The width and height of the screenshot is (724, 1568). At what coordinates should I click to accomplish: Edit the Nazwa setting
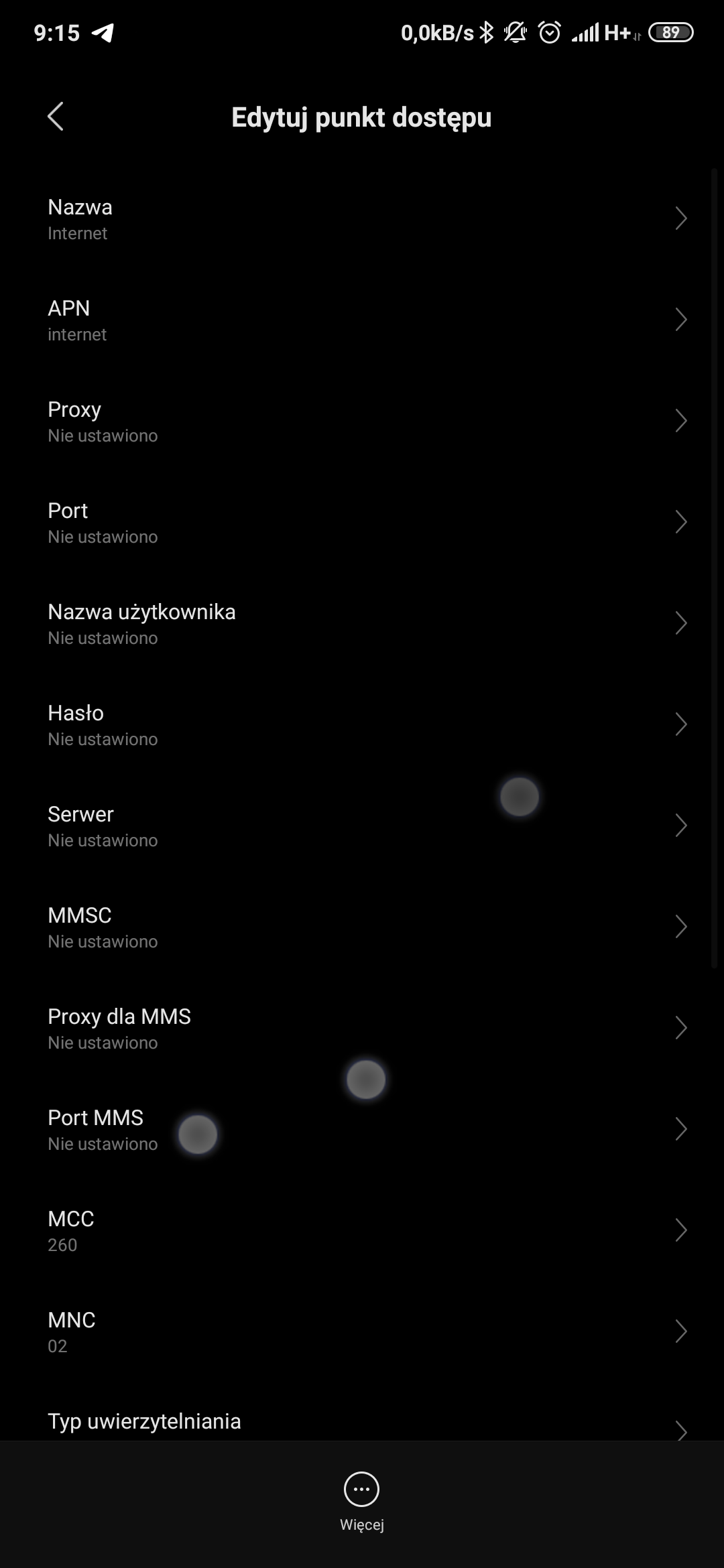[362, 219]
